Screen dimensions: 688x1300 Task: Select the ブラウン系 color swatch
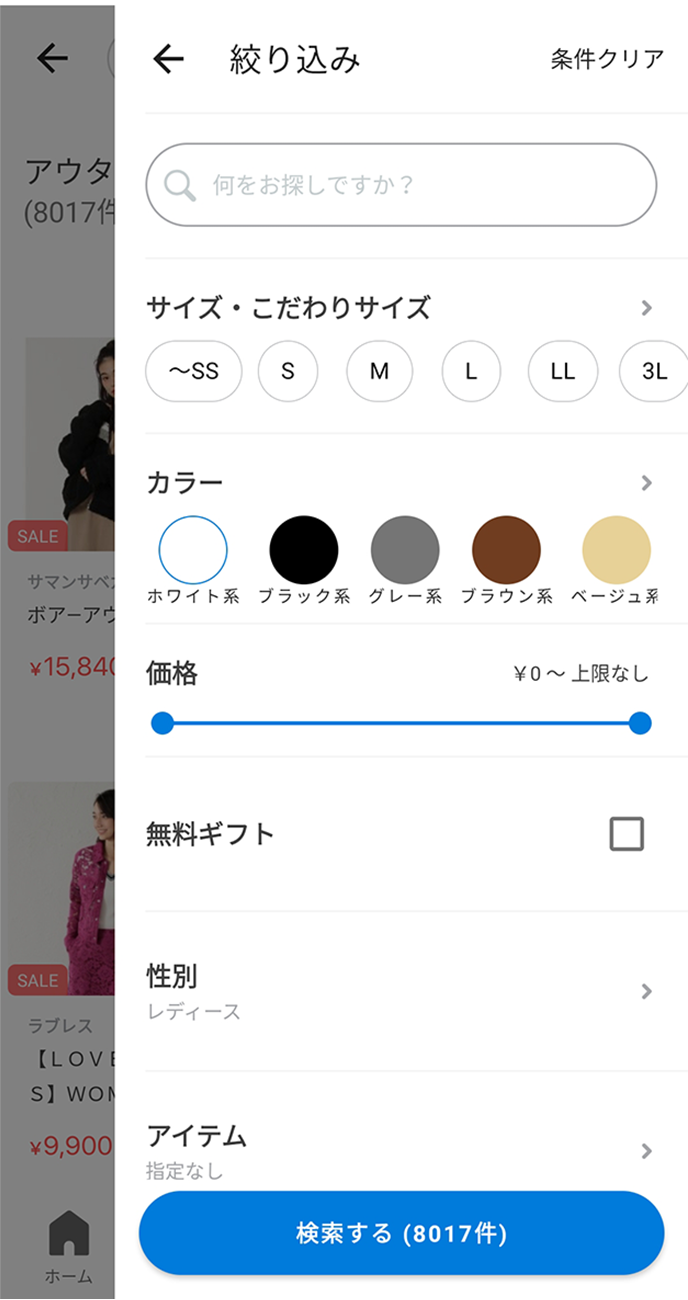506,550
